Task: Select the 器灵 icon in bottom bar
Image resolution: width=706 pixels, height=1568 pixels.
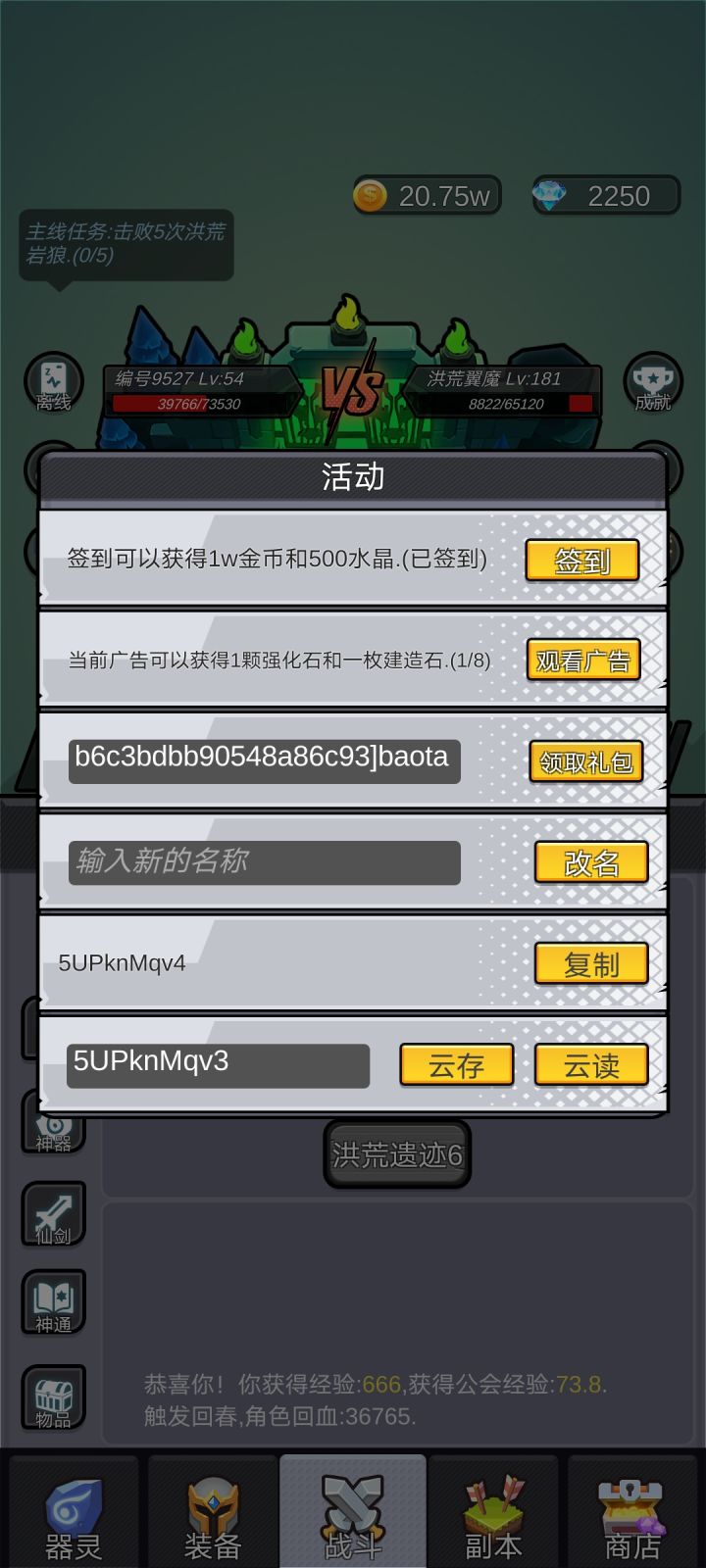Action: (x=71, y=1514)
